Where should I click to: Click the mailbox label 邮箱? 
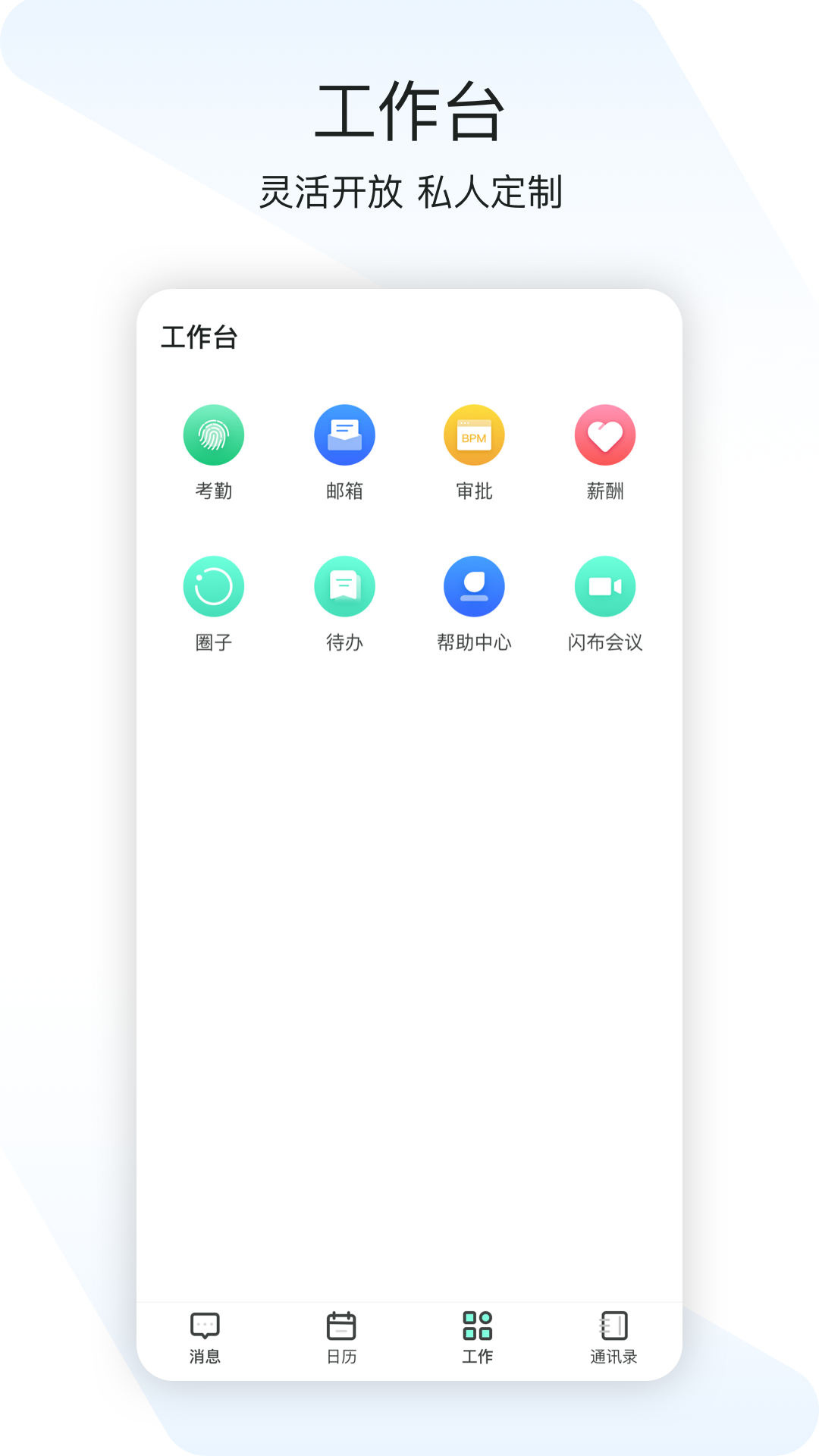click(344, 491)
